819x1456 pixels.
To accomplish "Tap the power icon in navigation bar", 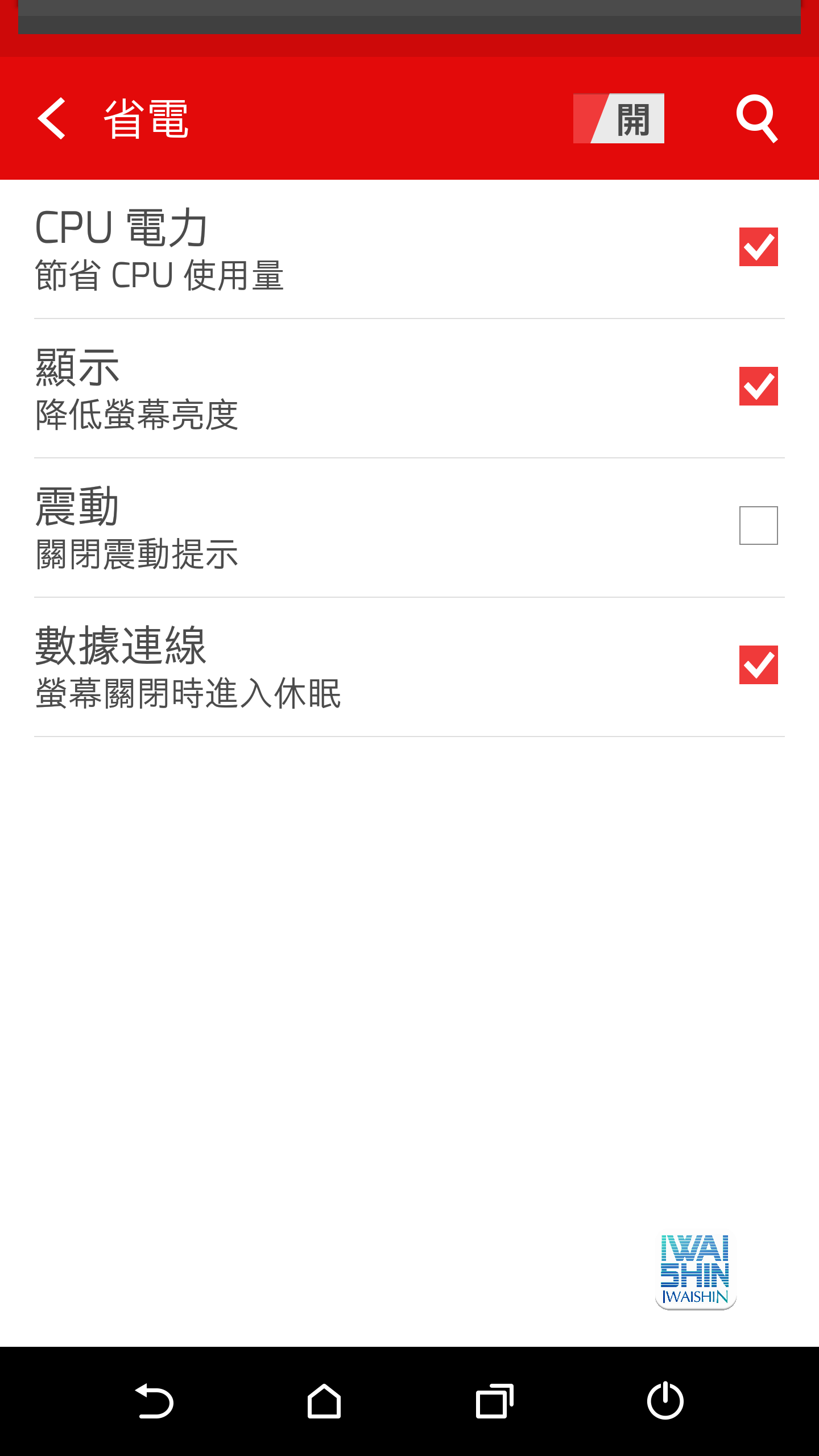I will (665, 1401).
